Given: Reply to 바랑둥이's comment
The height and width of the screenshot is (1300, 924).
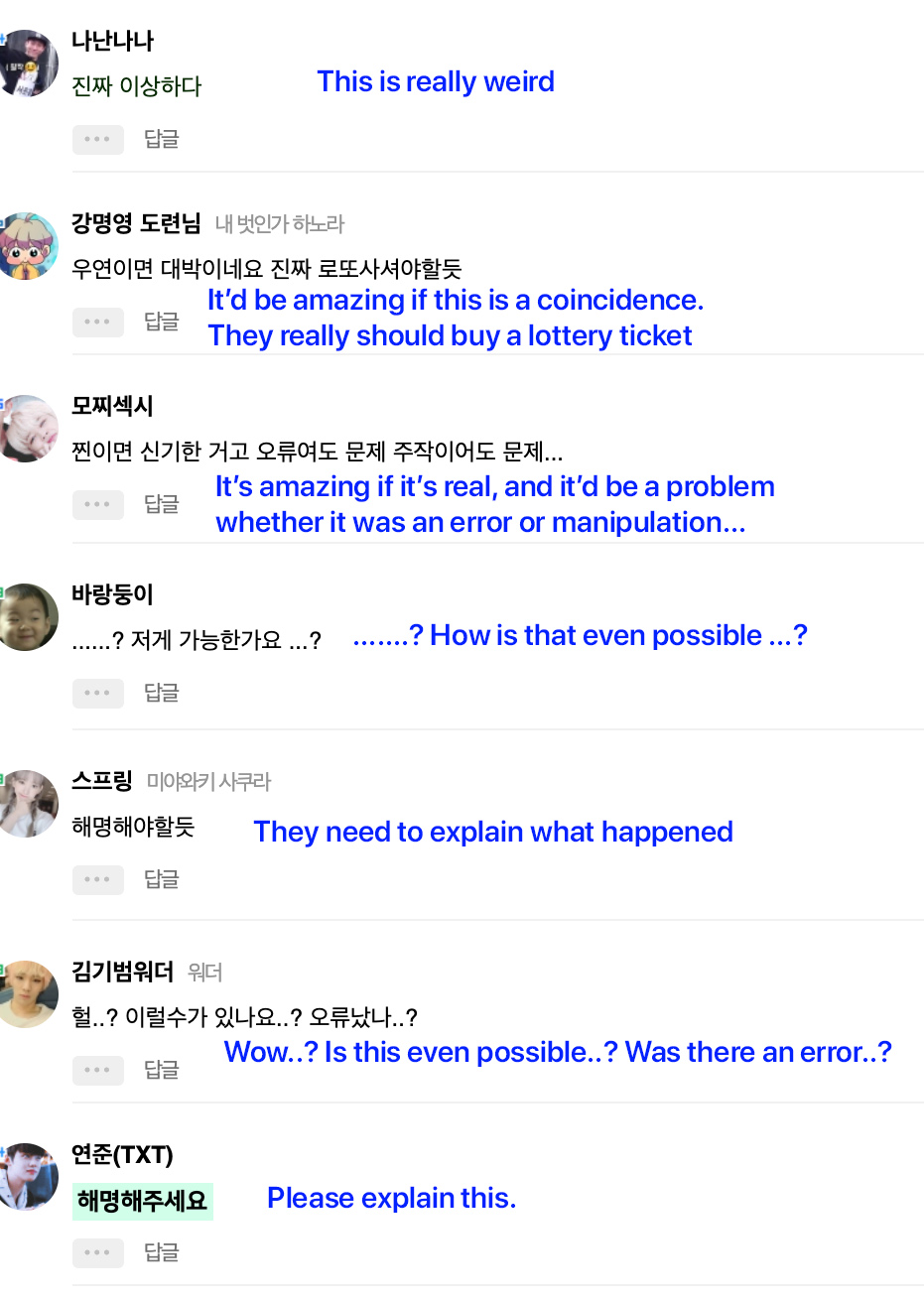Looking at the screenshot, I should coord(161,693).
